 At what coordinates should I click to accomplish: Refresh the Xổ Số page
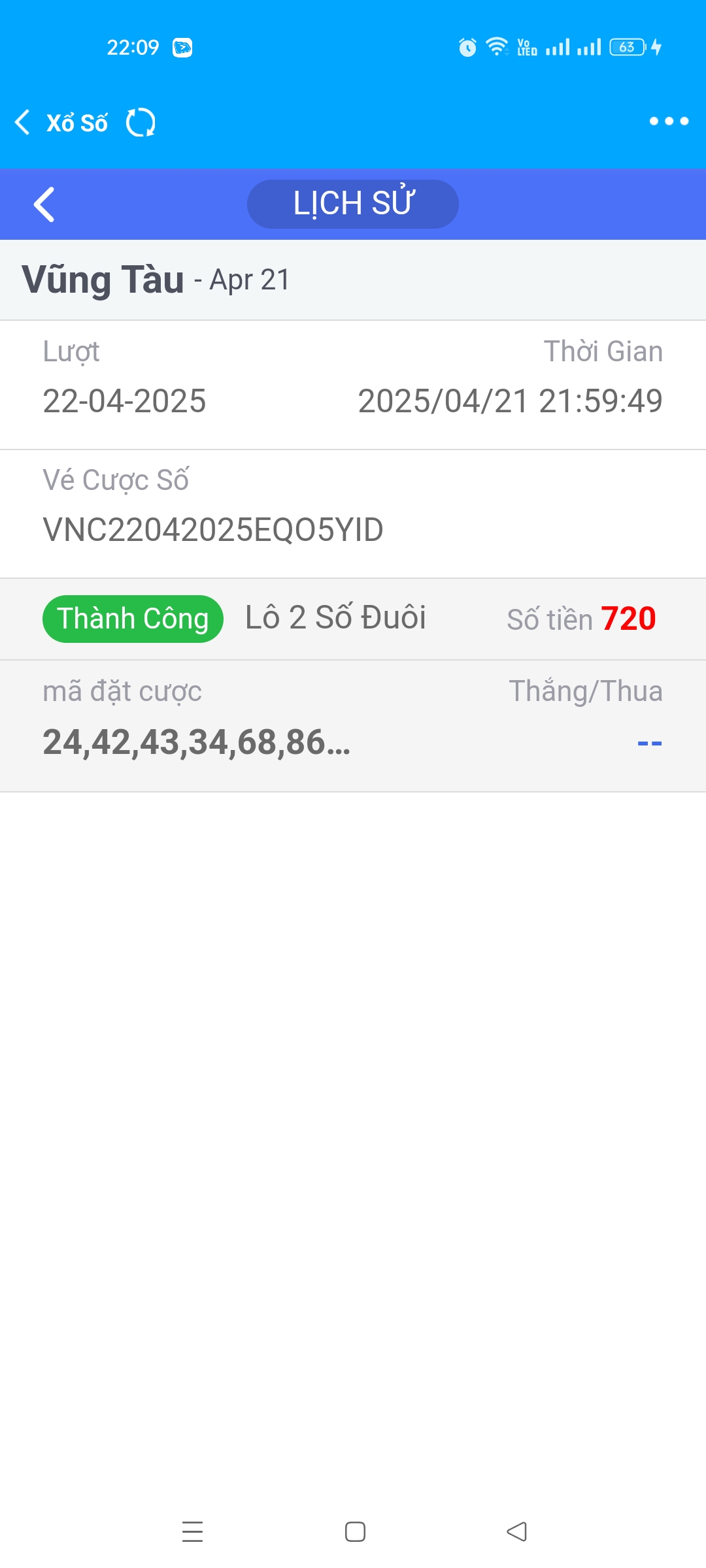[141, 122]
